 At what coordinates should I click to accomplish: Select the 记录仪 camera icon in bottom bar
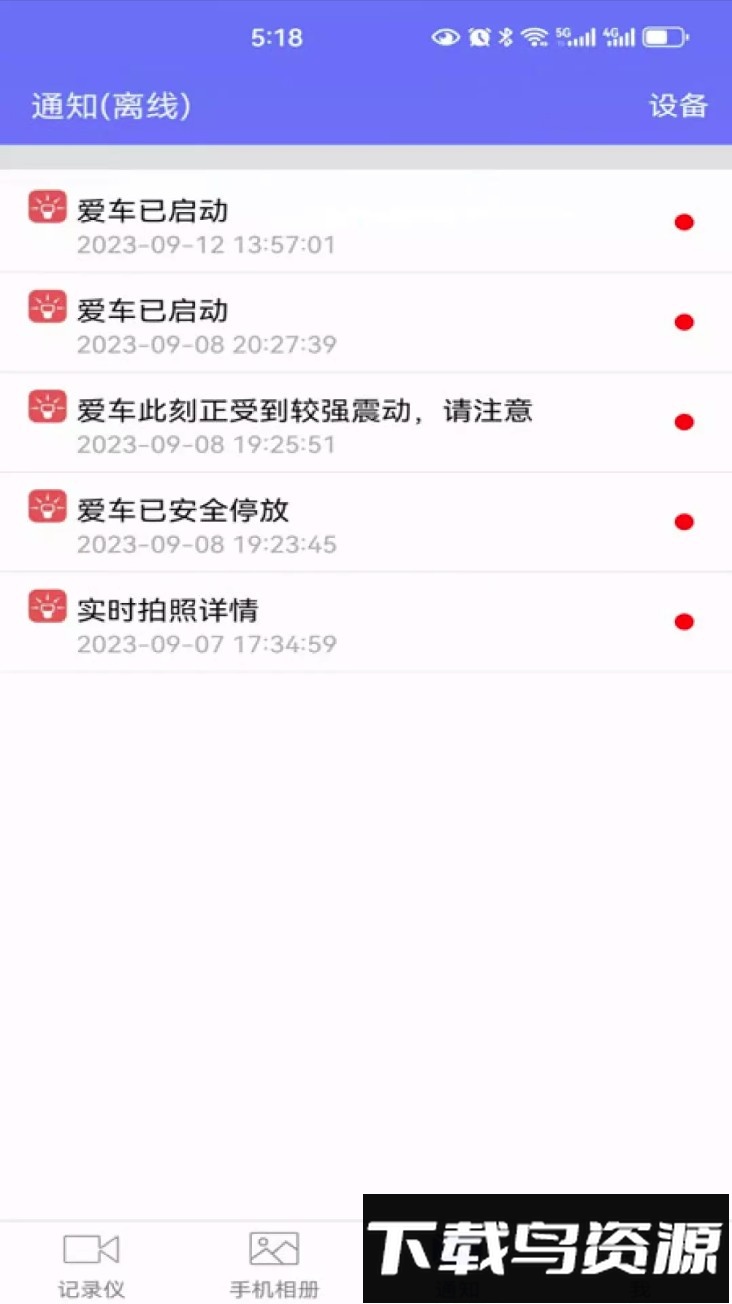[91, 1249]
